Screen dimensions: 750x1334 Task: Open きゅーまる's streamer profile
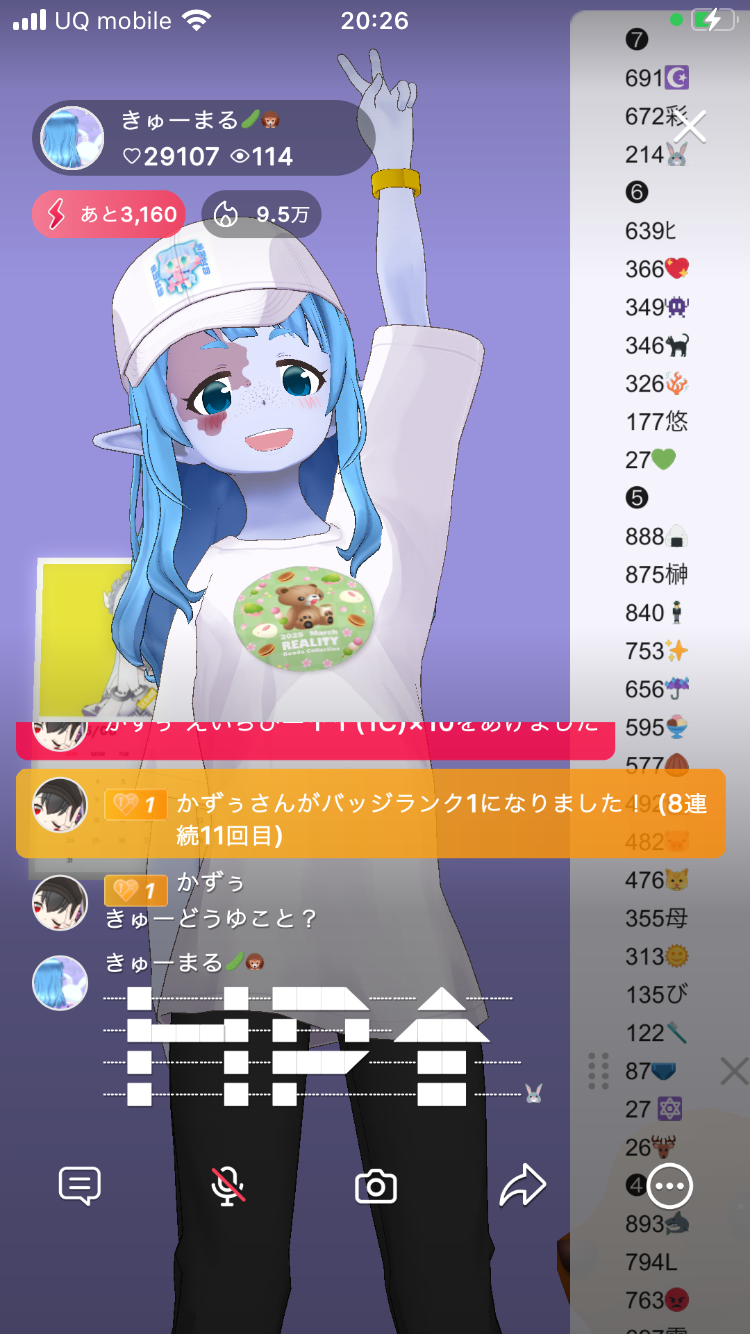pos(73,138)
